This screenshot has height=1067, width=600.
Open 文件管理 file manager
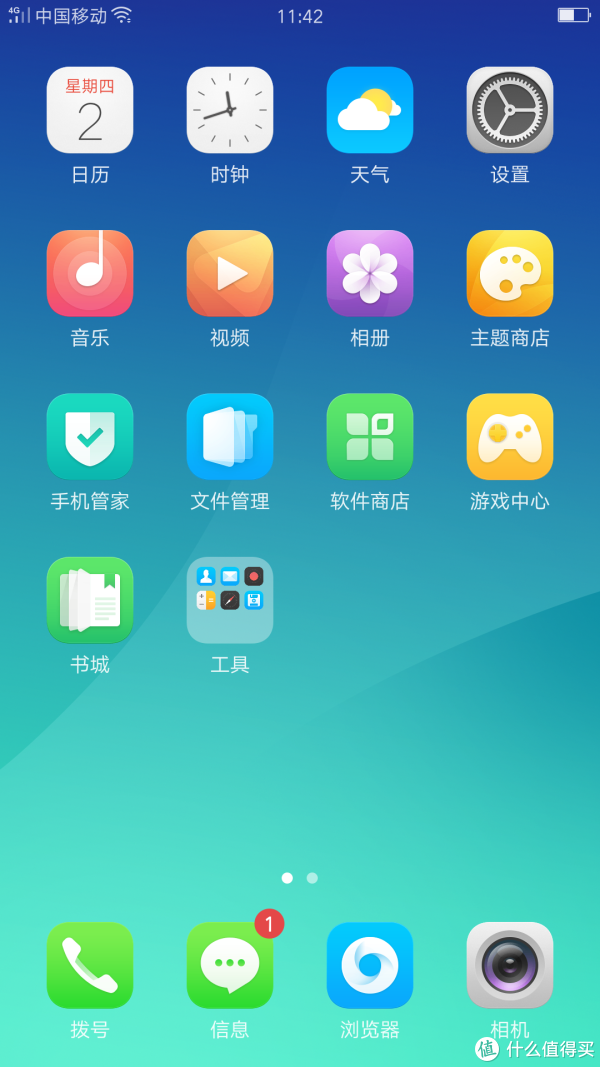pyautogui.click(x=230, y=436)
